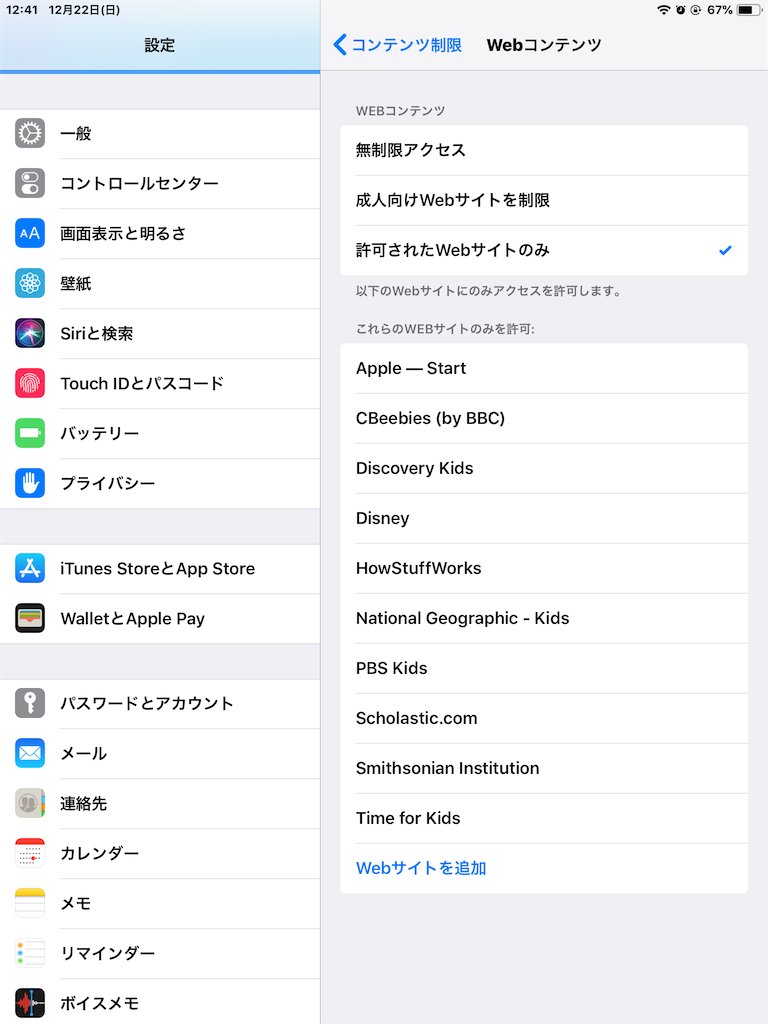Open 画面表示と明るさ via the AA icon
768x1024 pixels.
coord(28,233)
